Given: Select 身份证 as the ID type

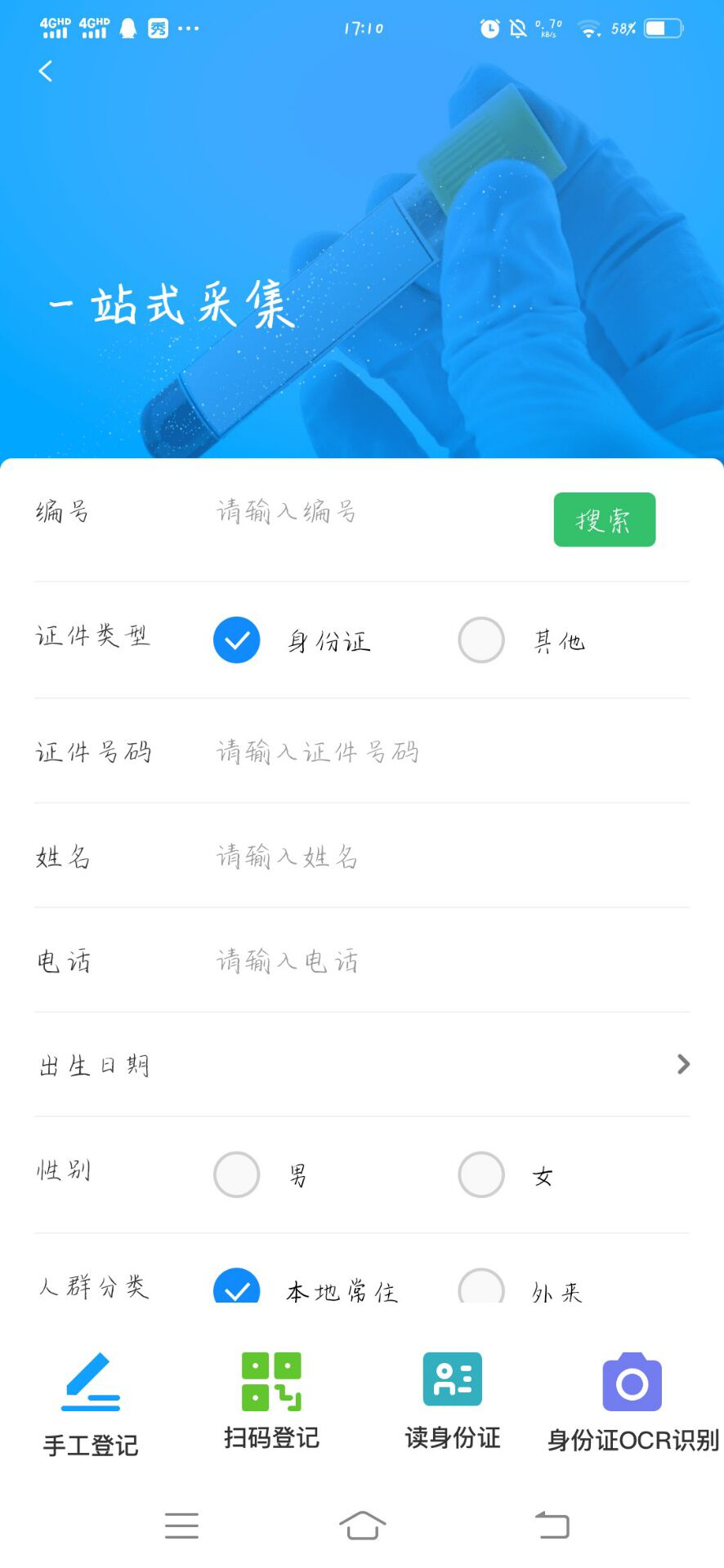Looking at the screenshot, I should tap(237, 640).
